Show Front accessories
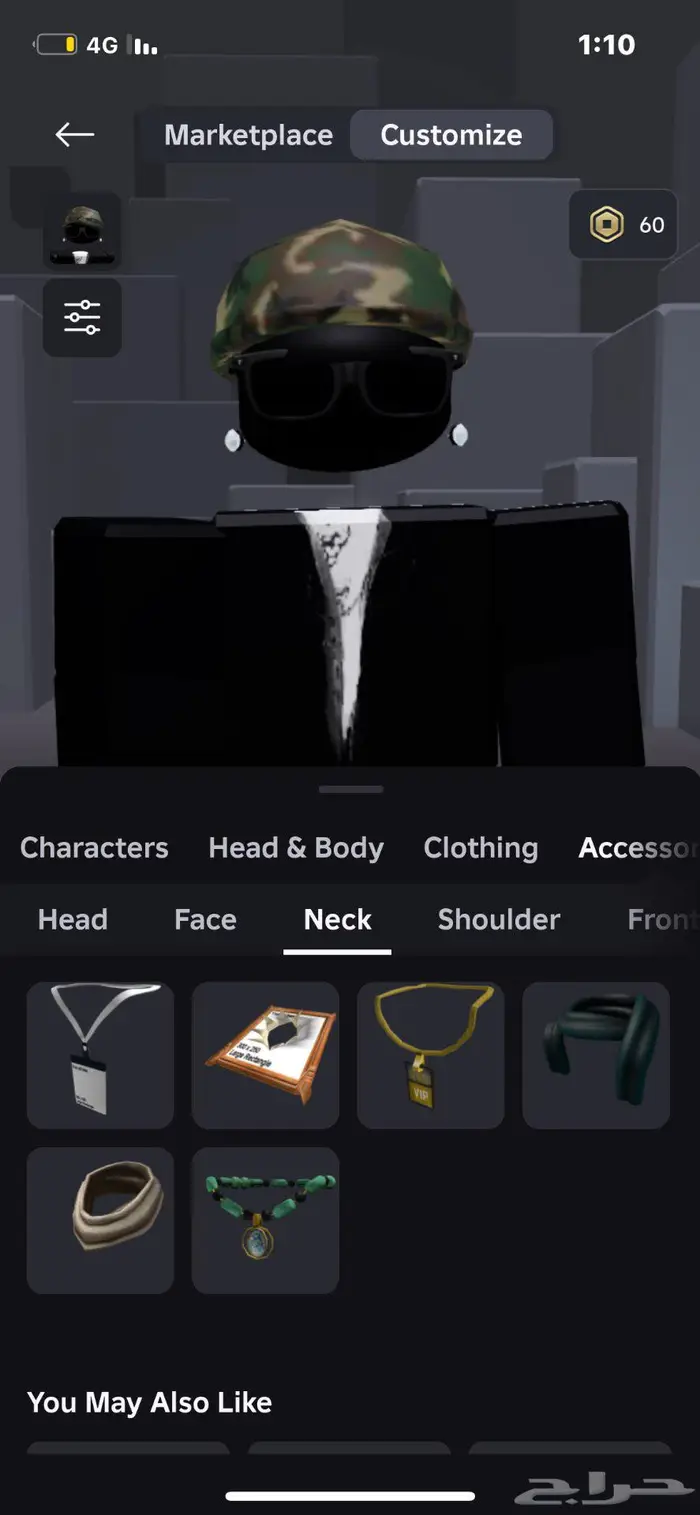Viewport: 700px width, 1515px height. (660, 920)
